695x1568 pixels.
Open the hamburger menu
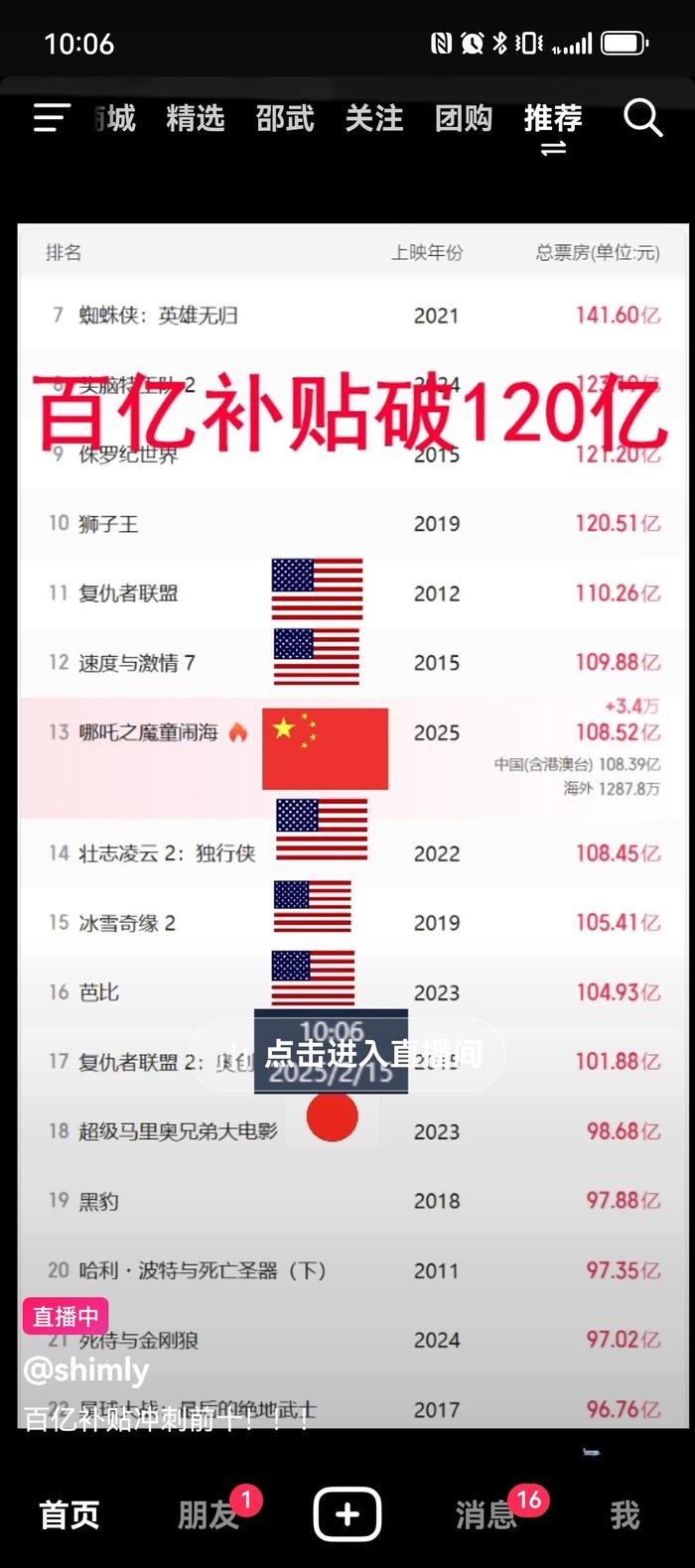pyautogui.click(x=51, y=118)
